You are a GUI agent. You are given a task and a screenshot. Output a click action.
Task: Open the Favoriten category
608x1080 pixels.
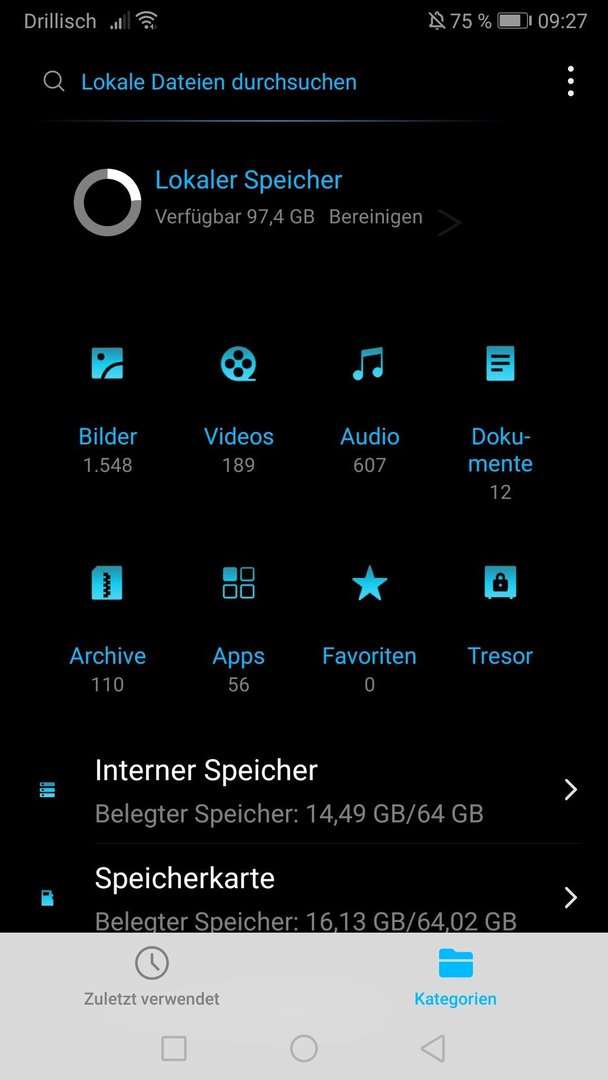[369, 629]
